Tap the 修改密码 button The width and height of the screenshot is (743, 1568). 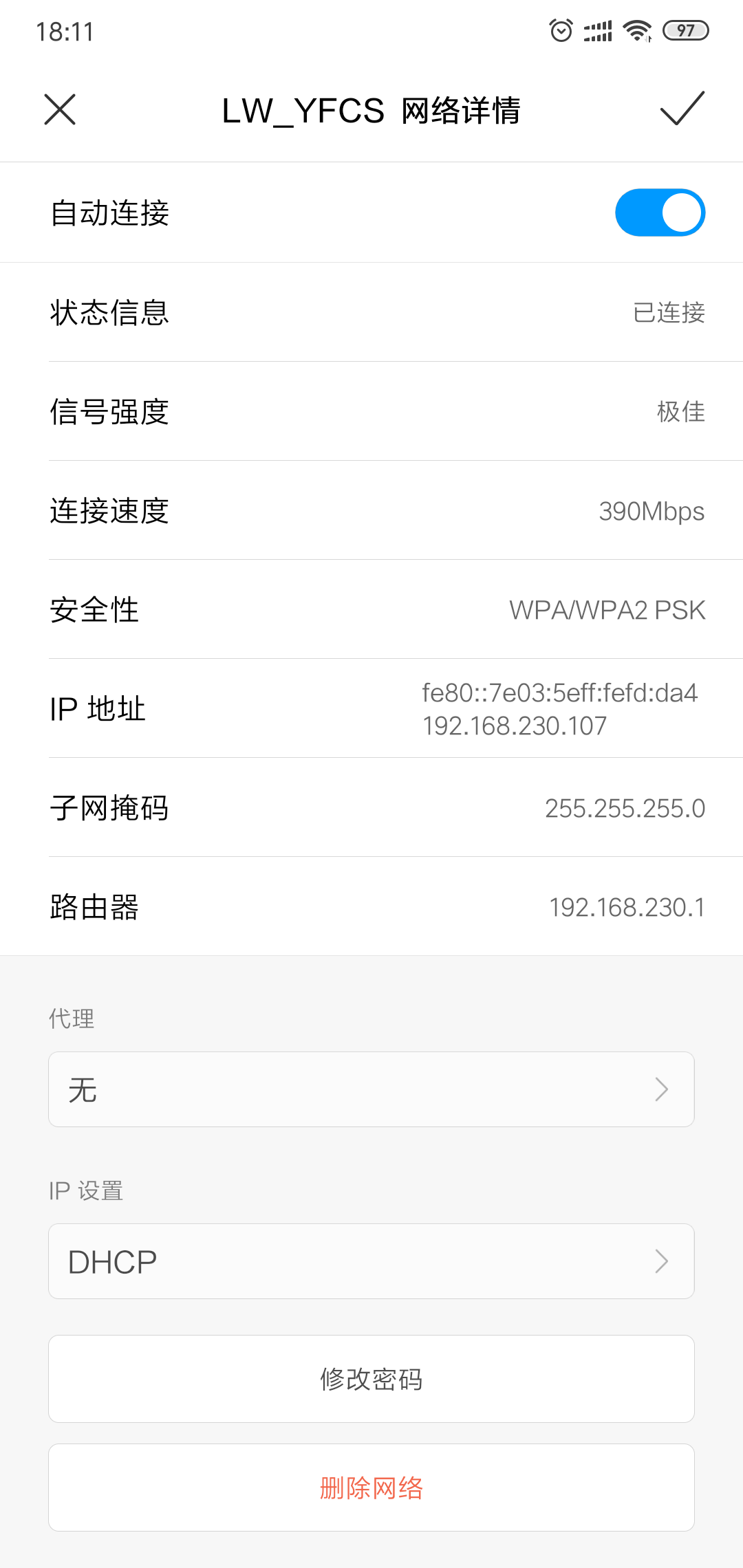point(371,1379)
